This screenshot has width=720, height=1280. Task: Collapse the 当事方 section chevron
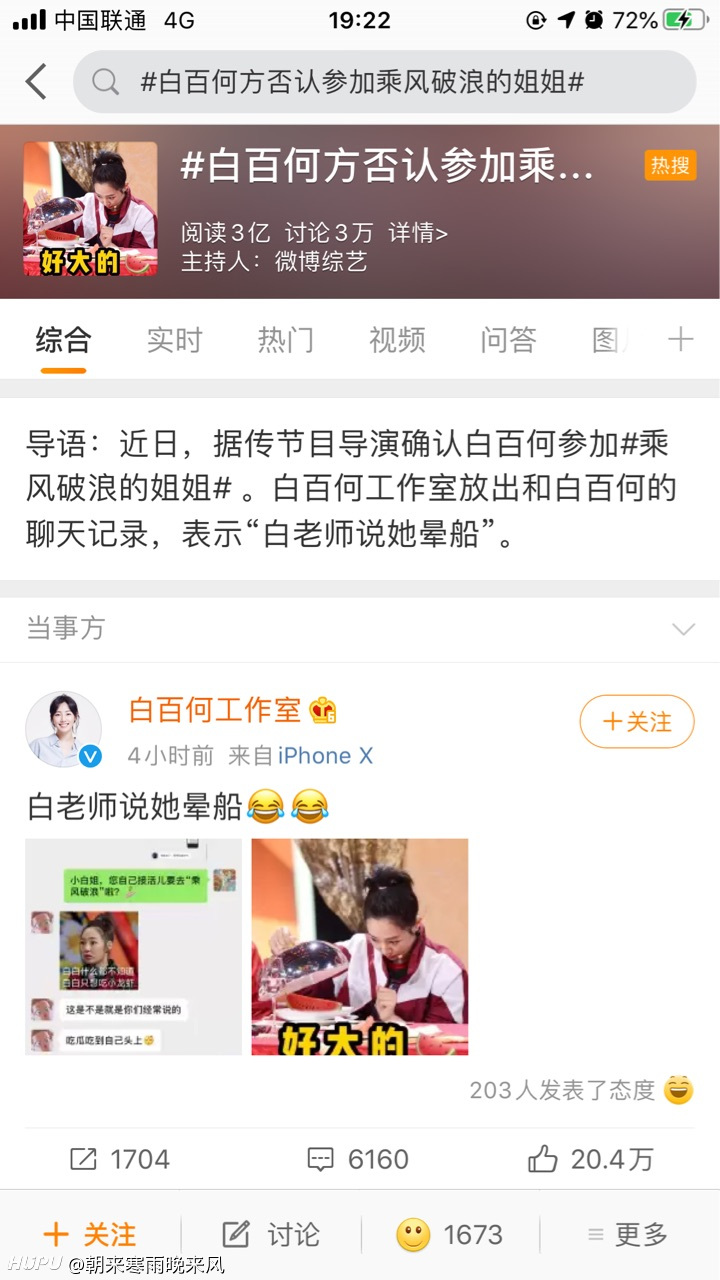point(683,629)
